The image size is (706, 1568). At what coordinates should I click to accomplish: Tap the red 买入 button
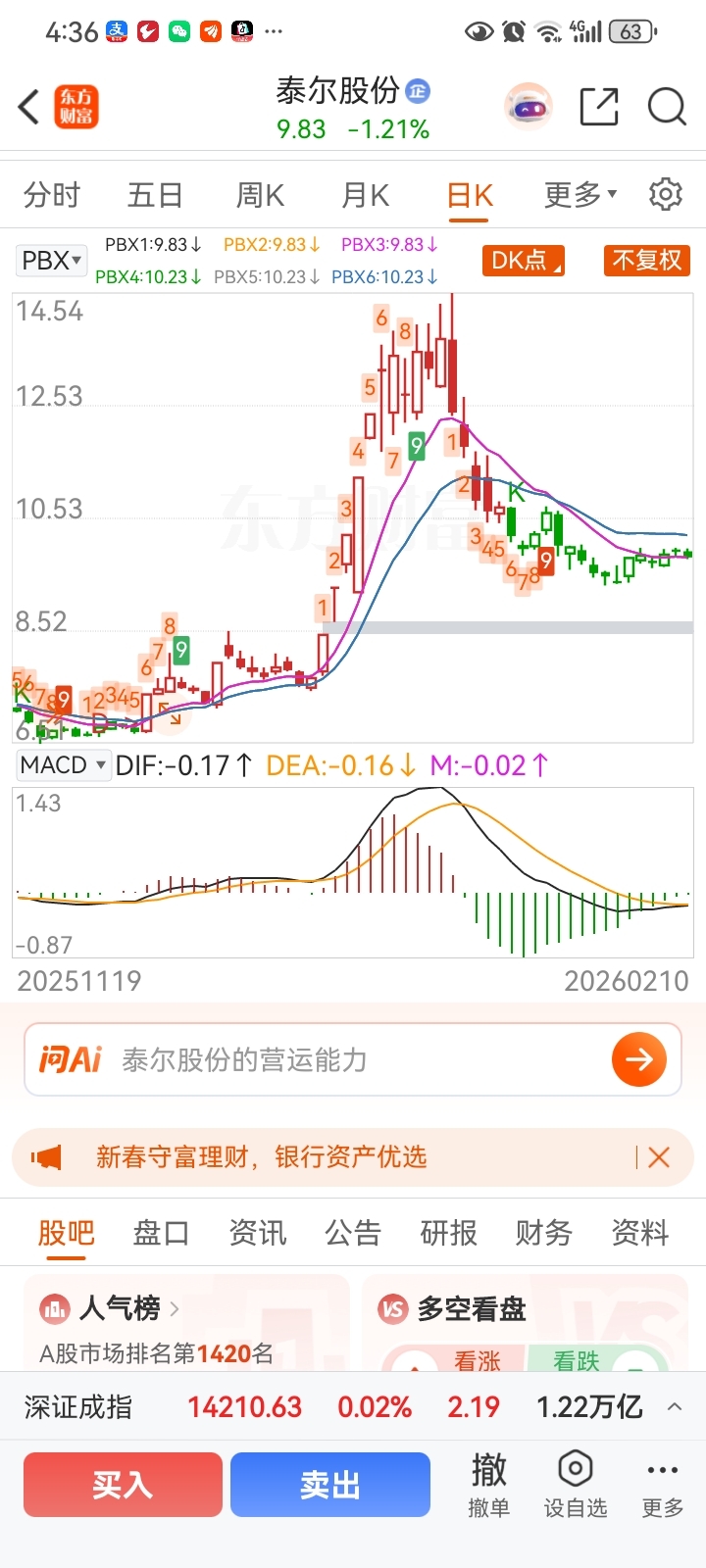(123, 1485)
